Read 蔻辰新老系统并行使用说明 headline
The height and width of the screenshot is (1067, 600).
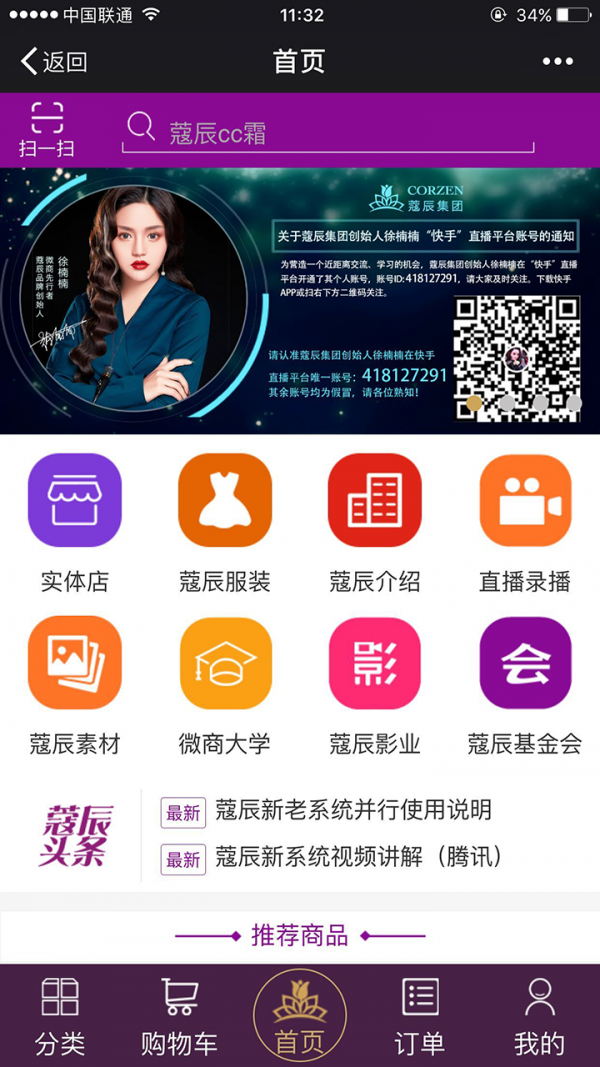352,810
